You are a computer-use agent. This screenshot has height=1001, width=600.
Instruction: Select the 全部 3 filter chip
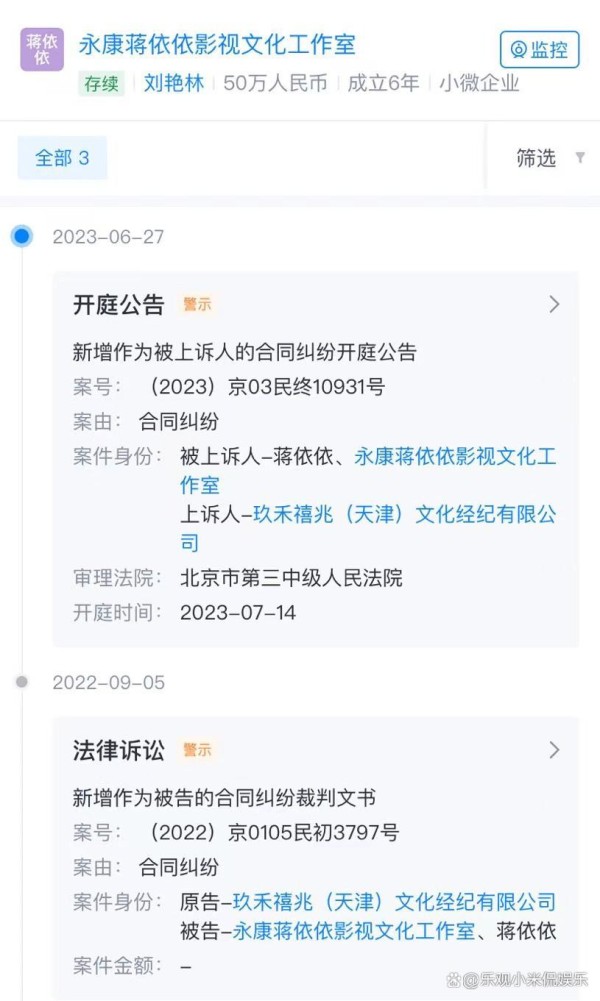click(x=62, y=158)
